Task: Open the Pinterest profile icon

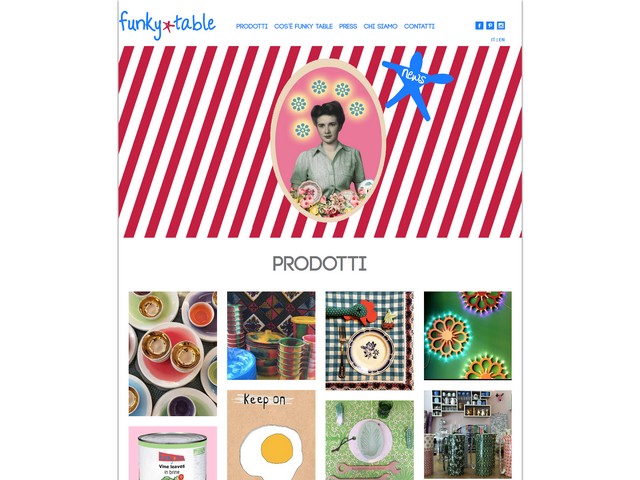Action: [x=490, y=26]
